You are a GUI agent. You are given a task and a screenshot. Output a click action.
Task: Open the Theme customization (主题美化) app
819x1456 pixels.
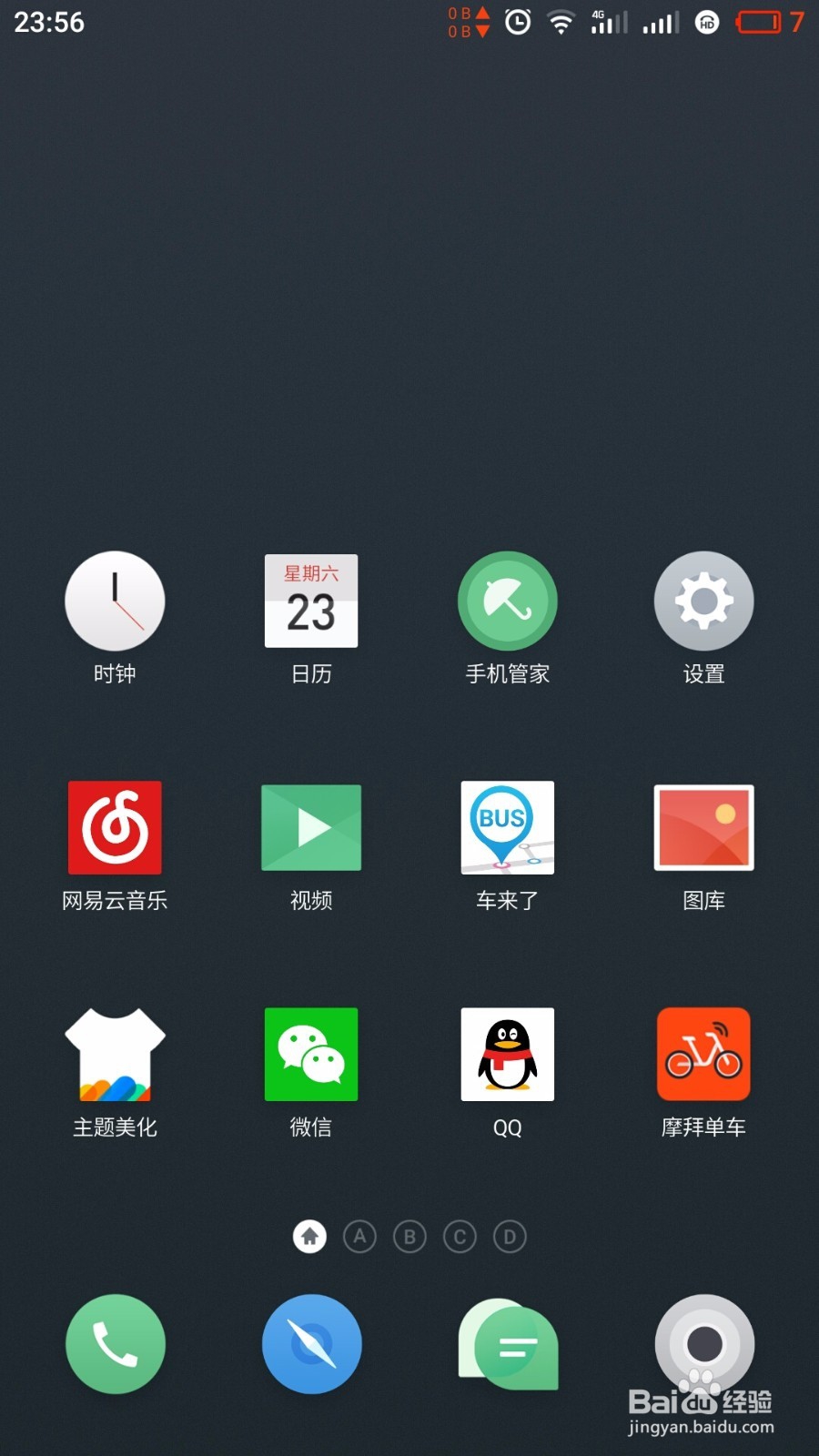coord(114,1054)
